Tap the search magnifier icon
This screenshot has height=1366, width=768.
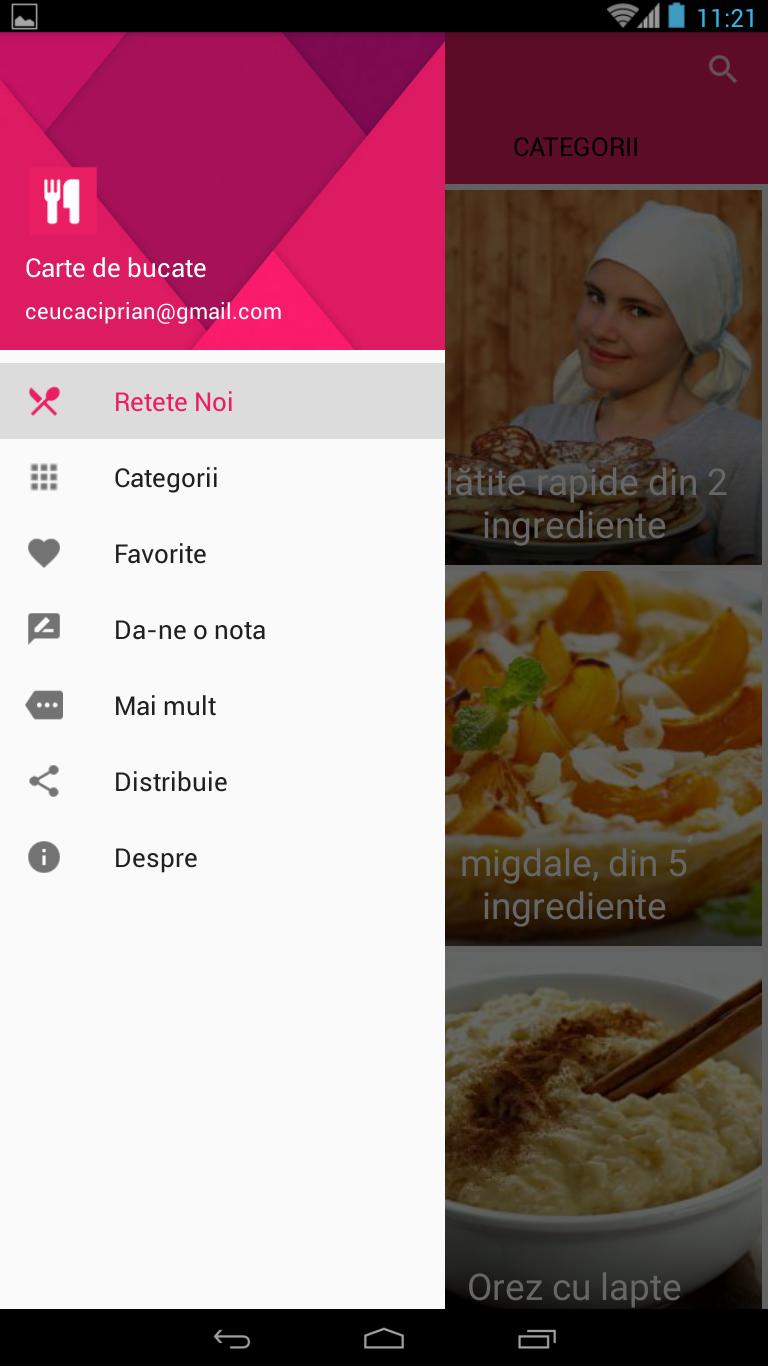click(722, 69)
